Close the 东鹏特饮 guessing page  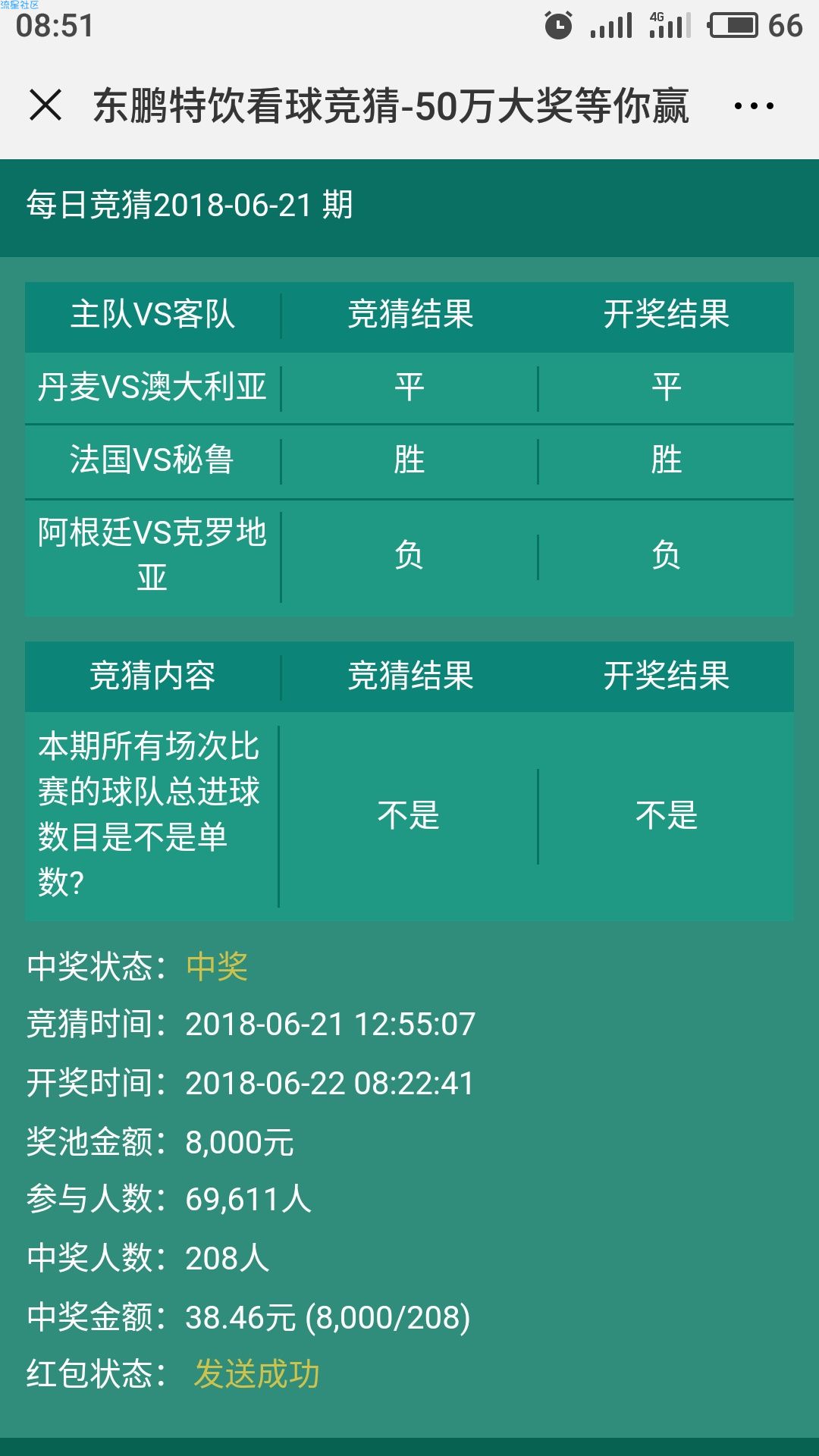(45, 105)
